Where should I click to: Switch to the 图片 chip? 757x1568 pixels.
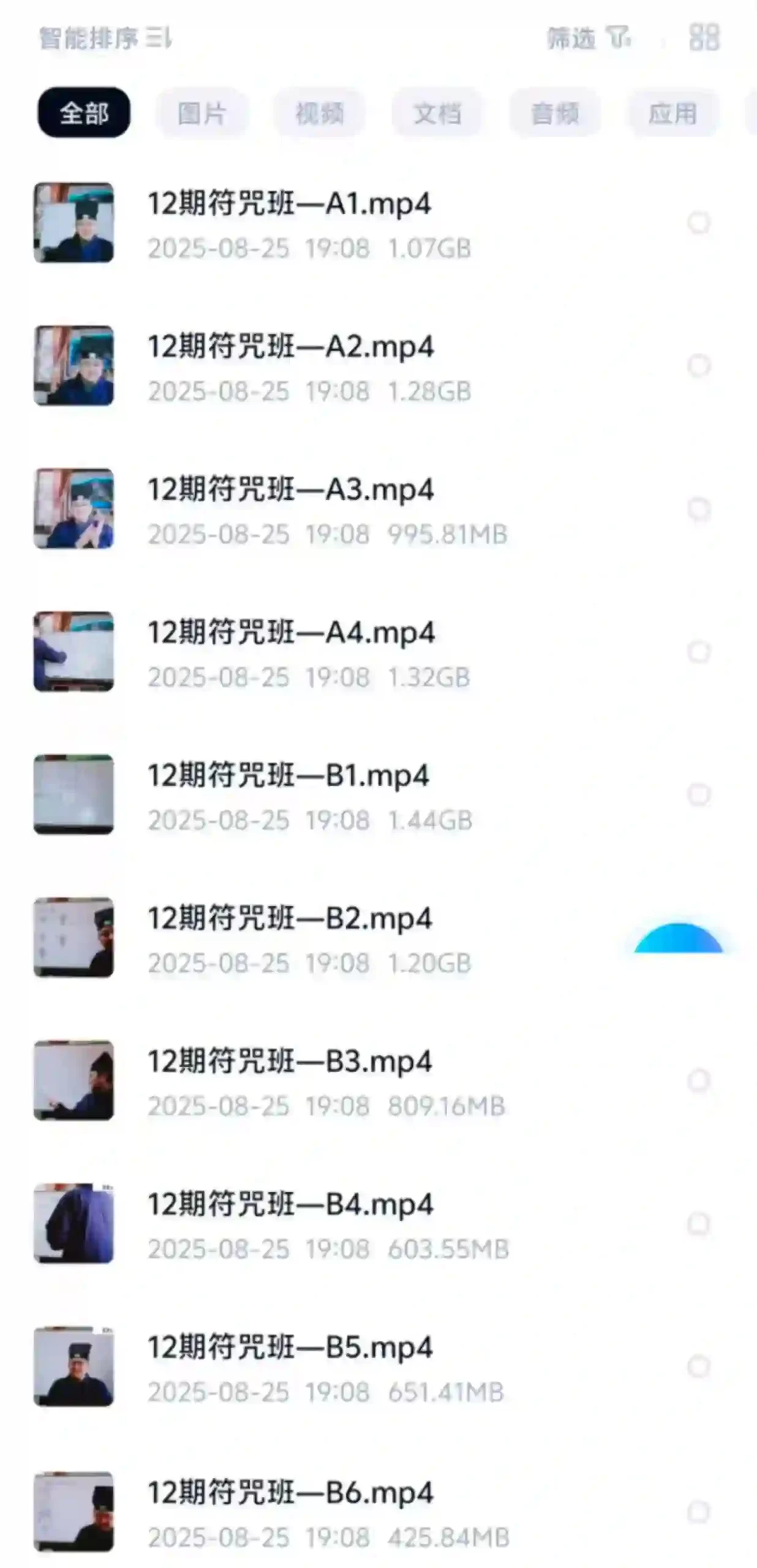pyautogui.click(x=202, y=113)
